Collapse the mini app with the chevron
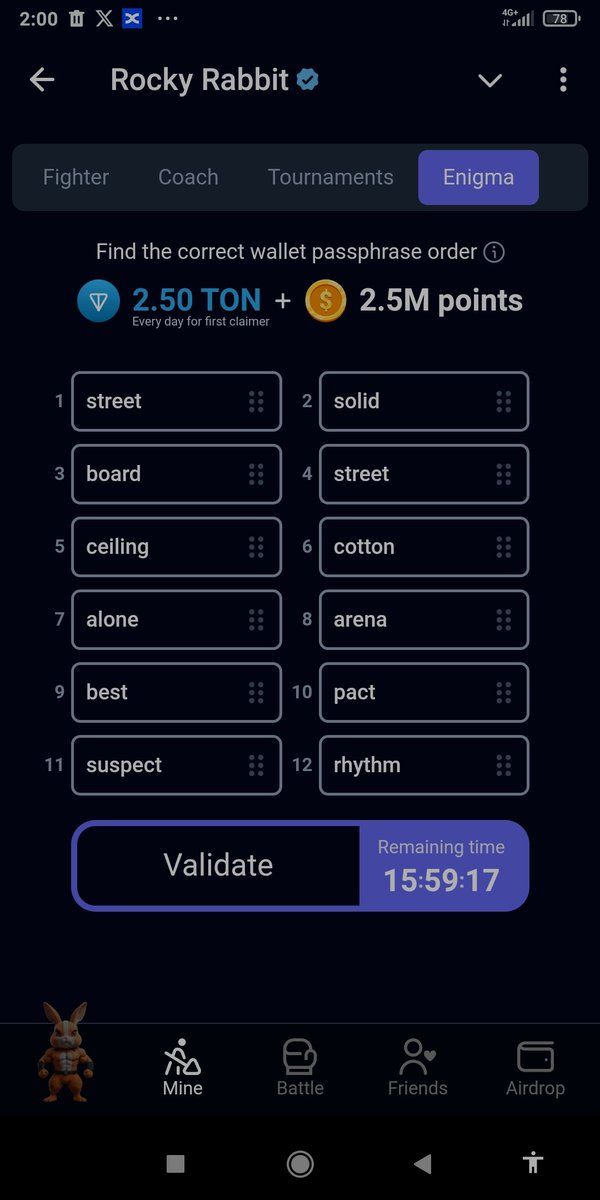The image size is (600, 1200). 490,80
